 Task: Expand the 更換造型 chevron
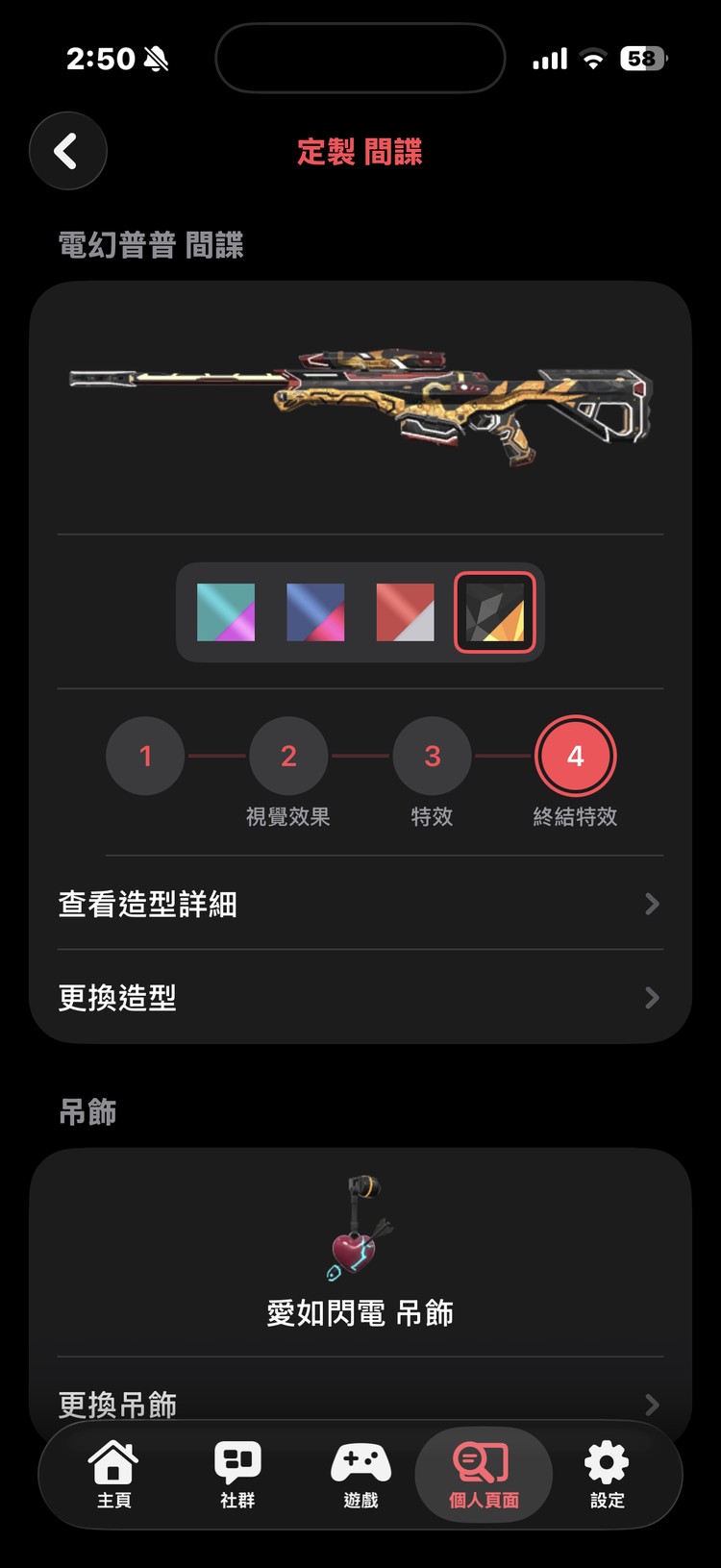point(652,998)
